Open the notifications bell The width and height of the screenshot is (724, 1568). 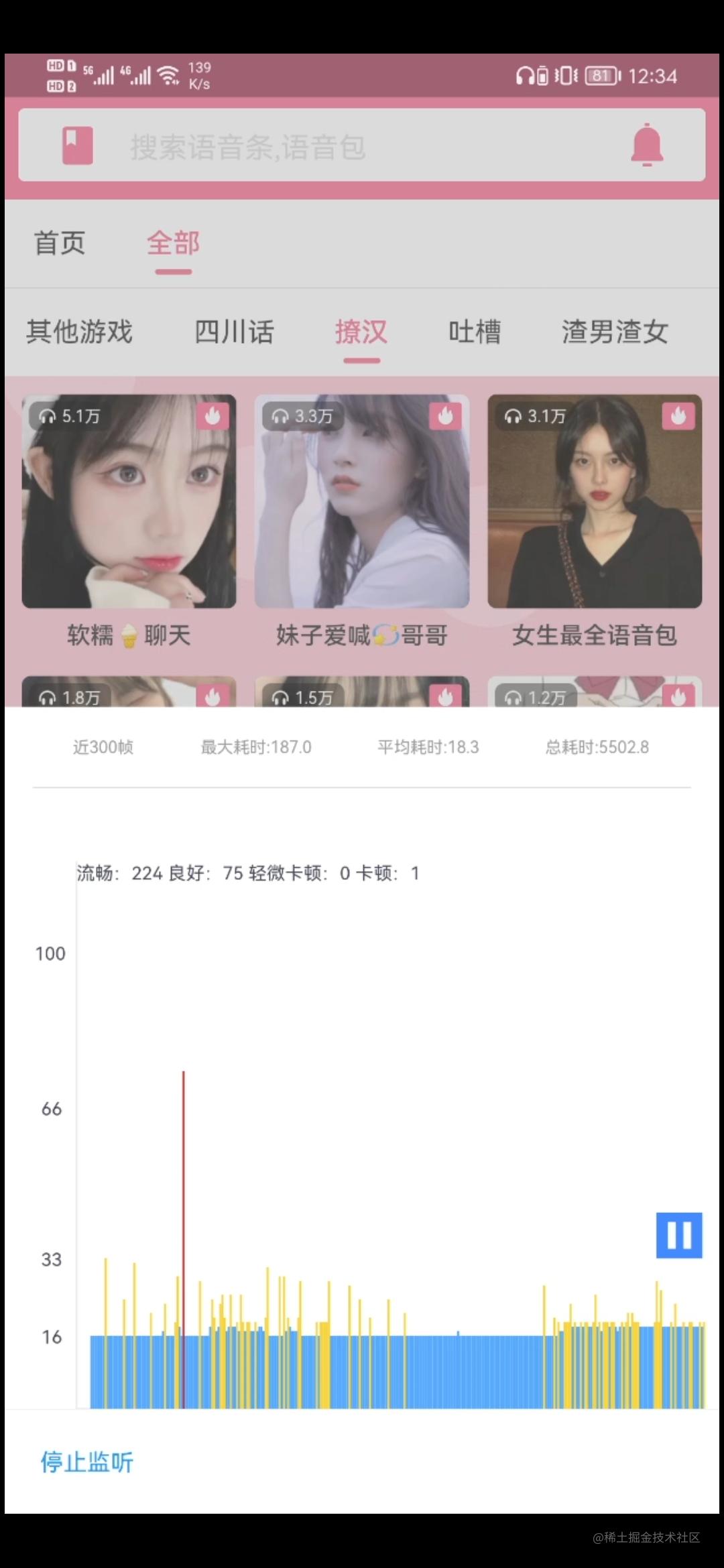(x=646, y=145)
